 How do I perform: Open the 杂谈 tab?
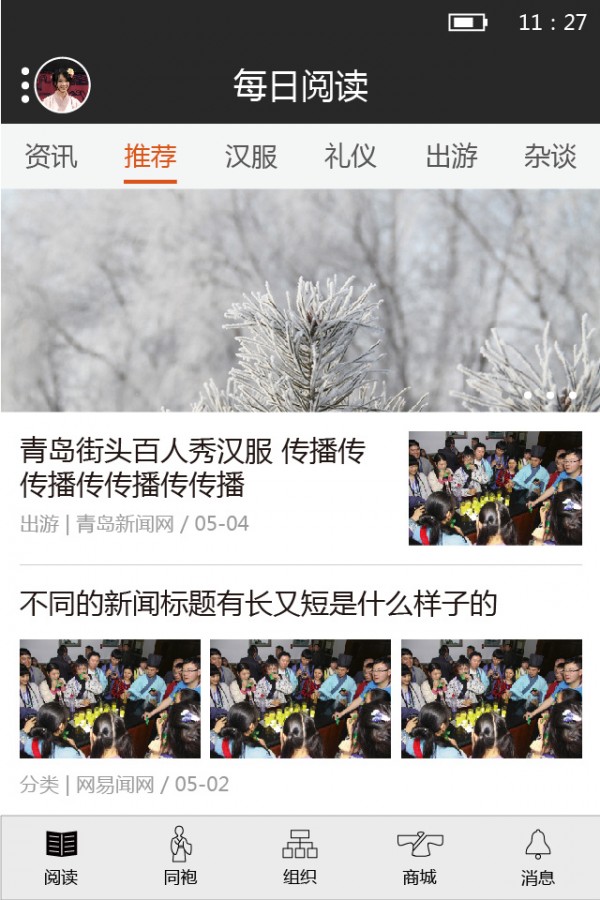pos(550,156)
